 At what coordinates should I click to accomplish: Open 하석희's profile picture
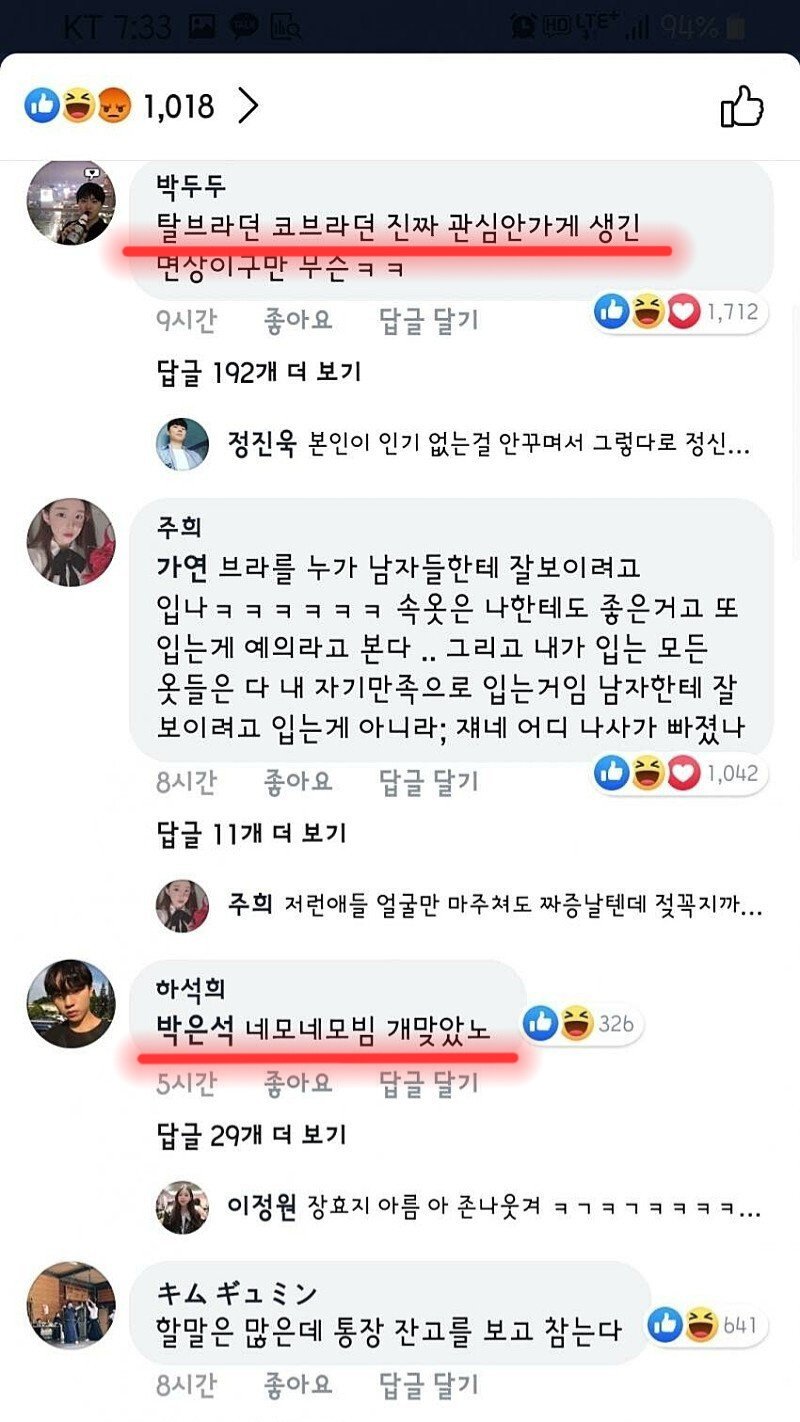[71, 1003]
